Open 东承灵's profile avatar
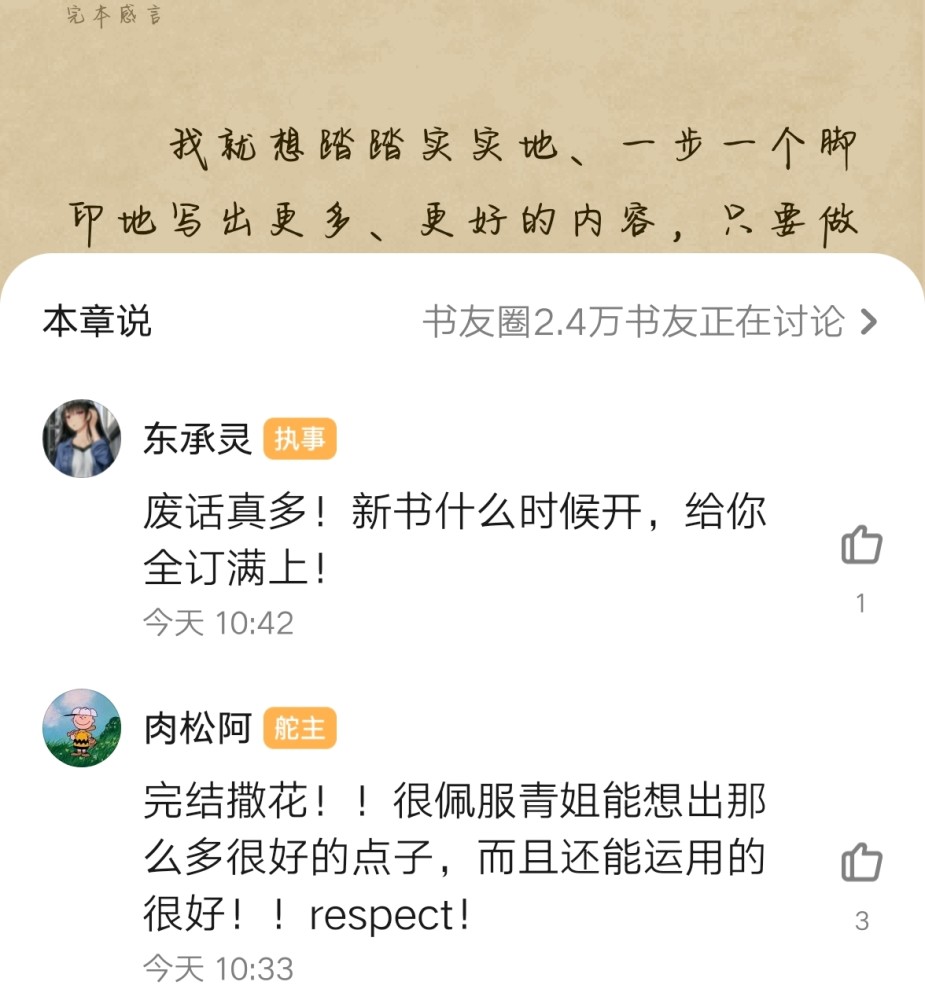The height and width of the screenshot is (1000, 925). [82, 438]
